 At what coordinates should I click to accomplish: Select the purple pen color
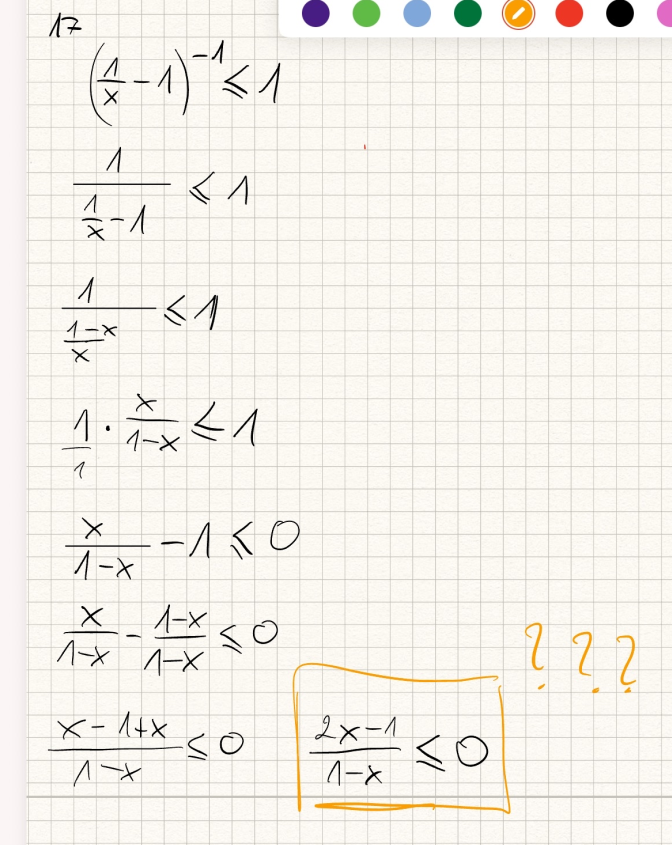(x=316, y=13)
